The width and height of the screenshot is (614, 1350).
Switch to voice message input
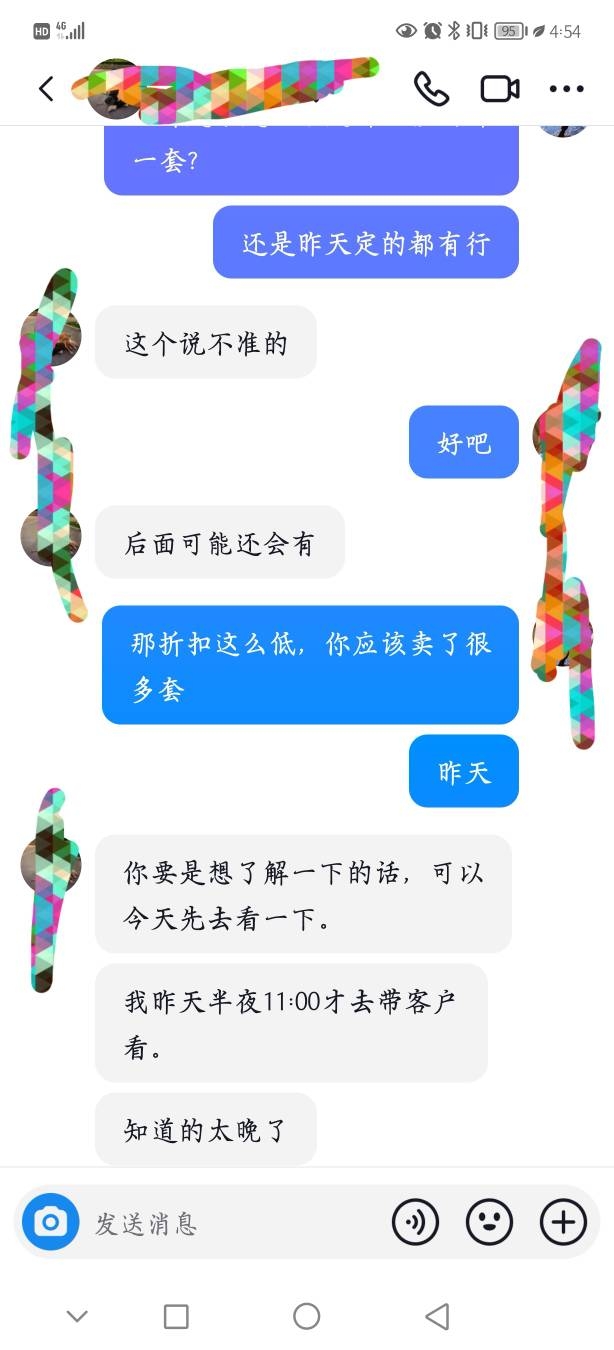(415, 1222)
